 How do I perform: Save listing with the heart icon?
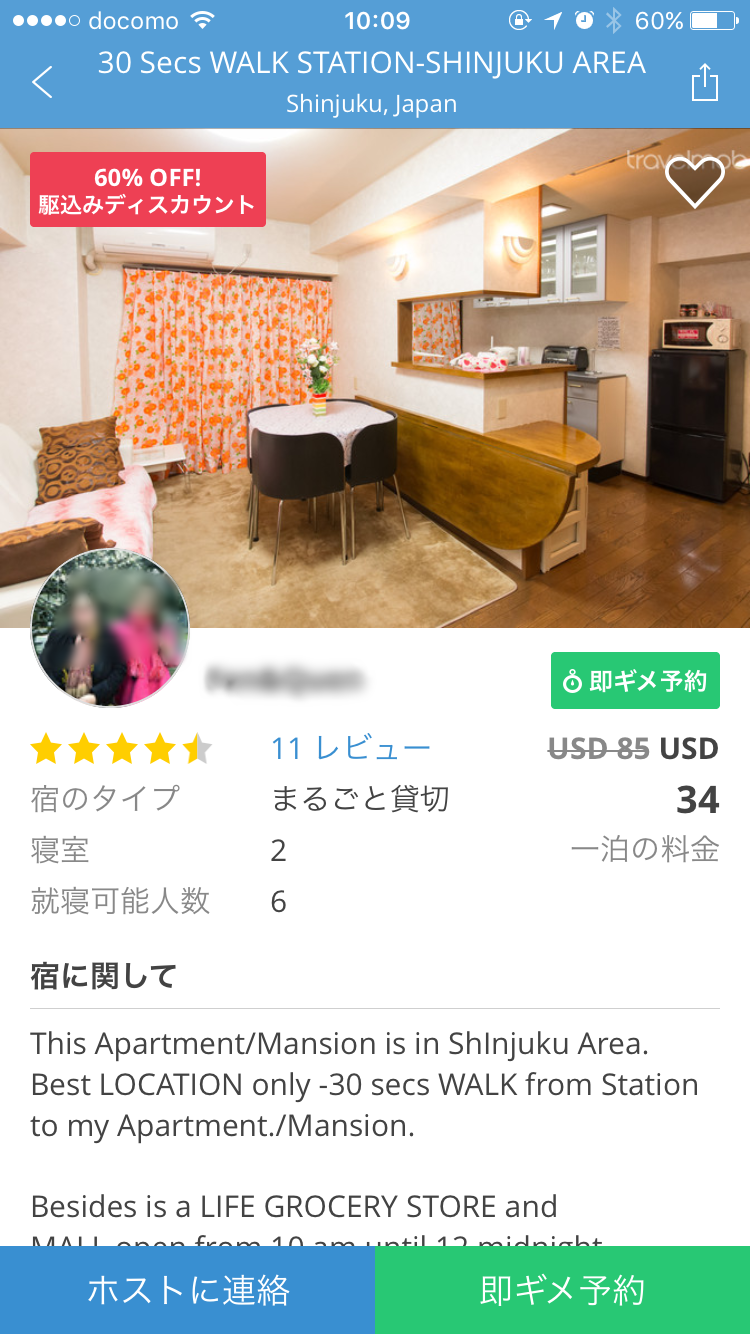(694, 182)
